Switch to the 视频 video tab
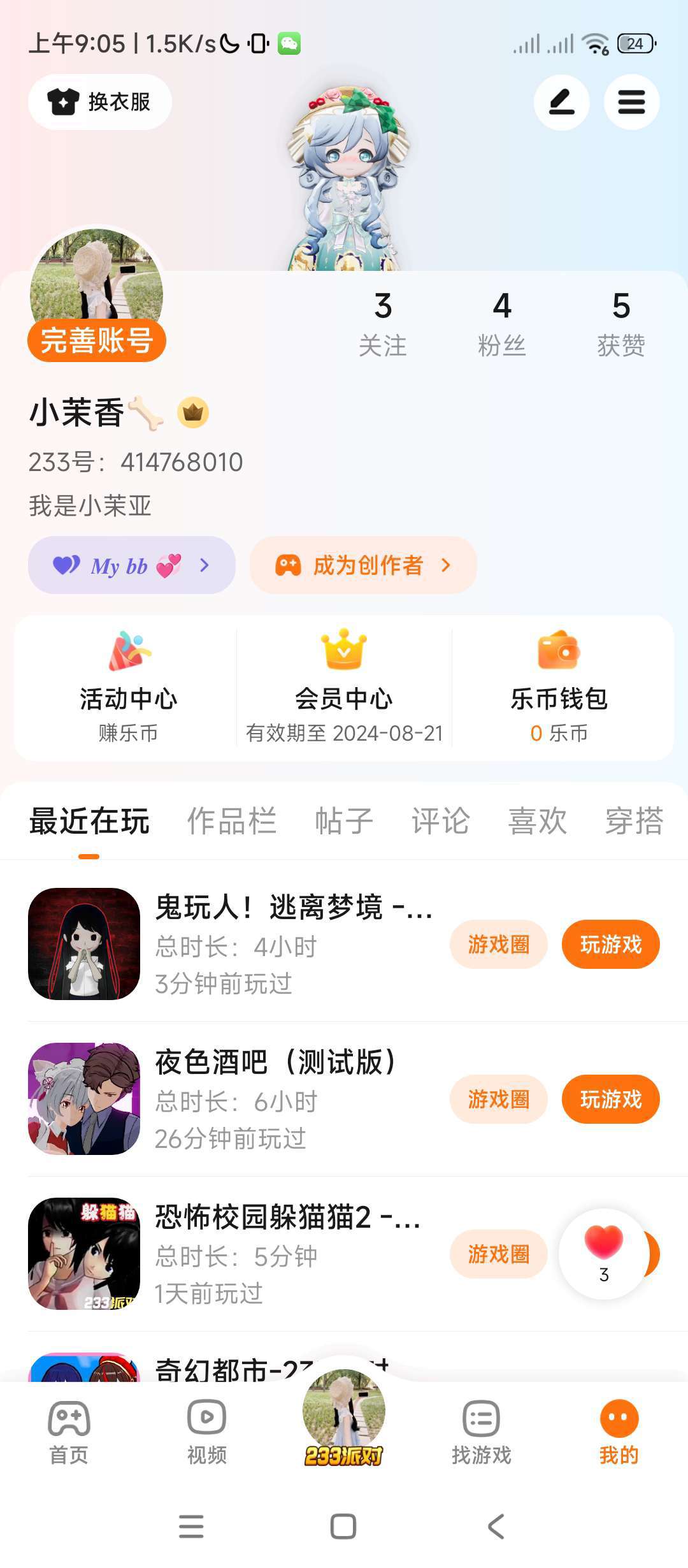 [x=206, y=1431]
